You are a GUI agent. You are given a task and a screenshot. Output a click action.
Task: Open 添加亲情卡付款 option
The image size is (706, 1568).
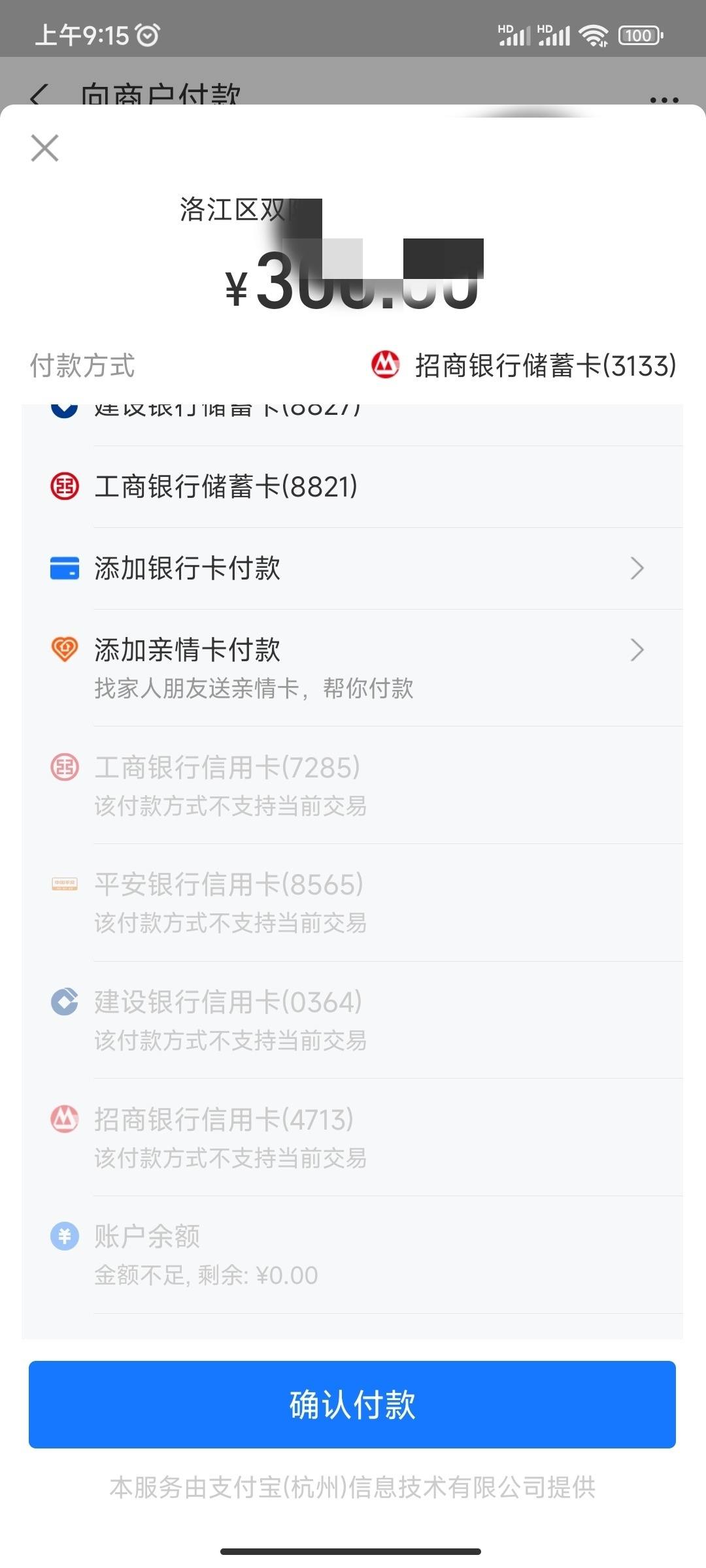click(x=353, y=668)
